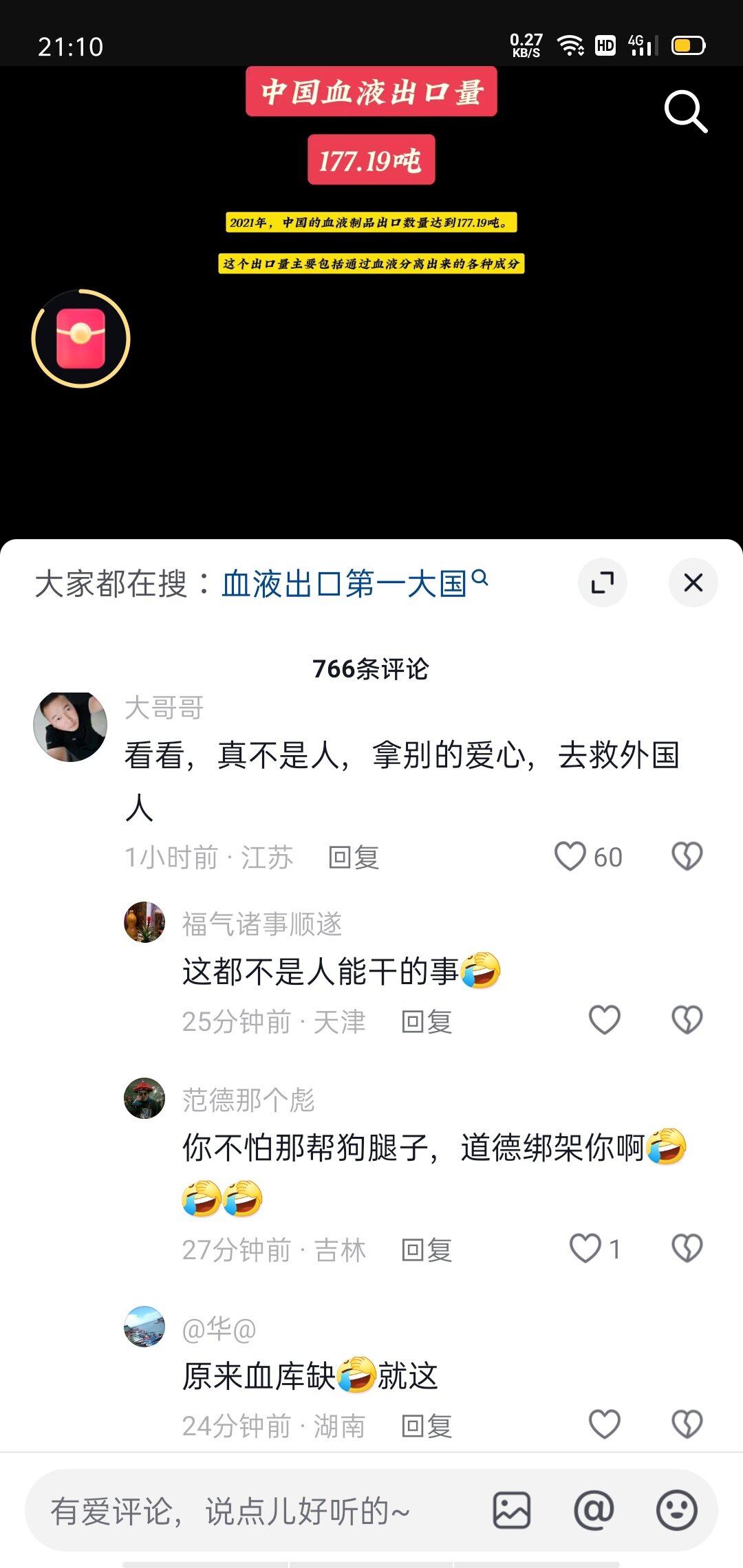The width and height of the screenshot is (743, 1568).
Task: Open the search magnifier over the video
Action: pos(685,111)
